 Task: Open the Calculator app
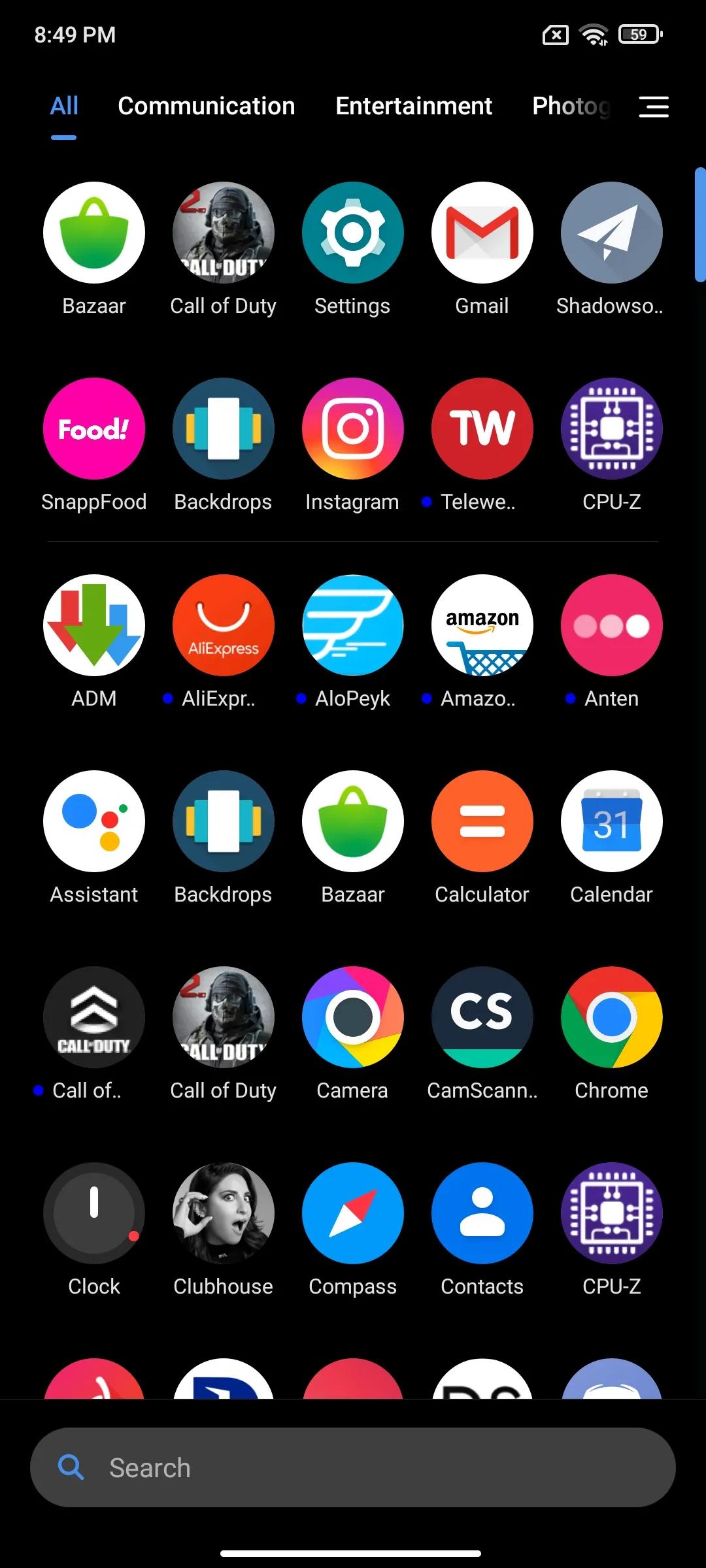pos(482,822)
